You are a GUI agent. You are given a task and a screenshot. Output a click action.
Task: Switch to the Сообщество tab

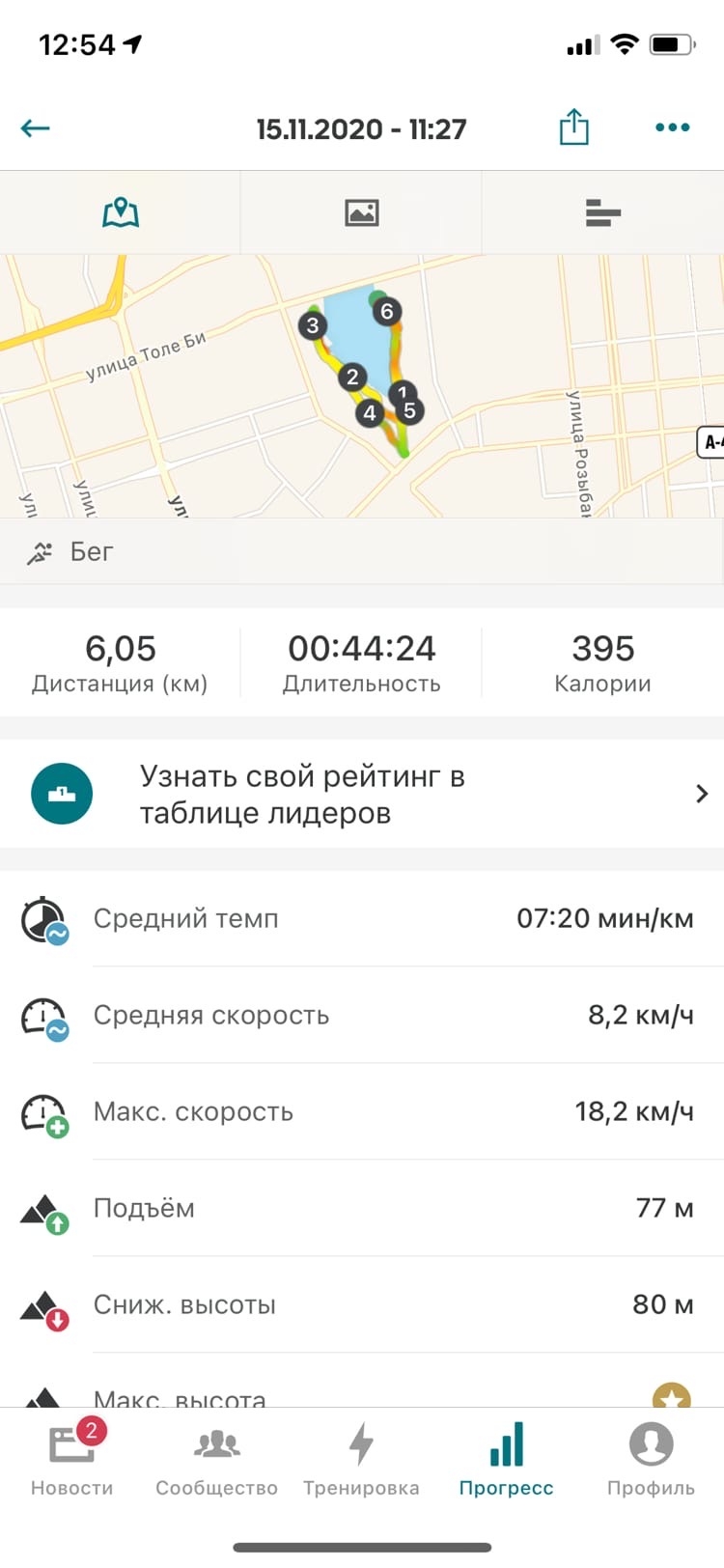click(x=216, y=1458)
